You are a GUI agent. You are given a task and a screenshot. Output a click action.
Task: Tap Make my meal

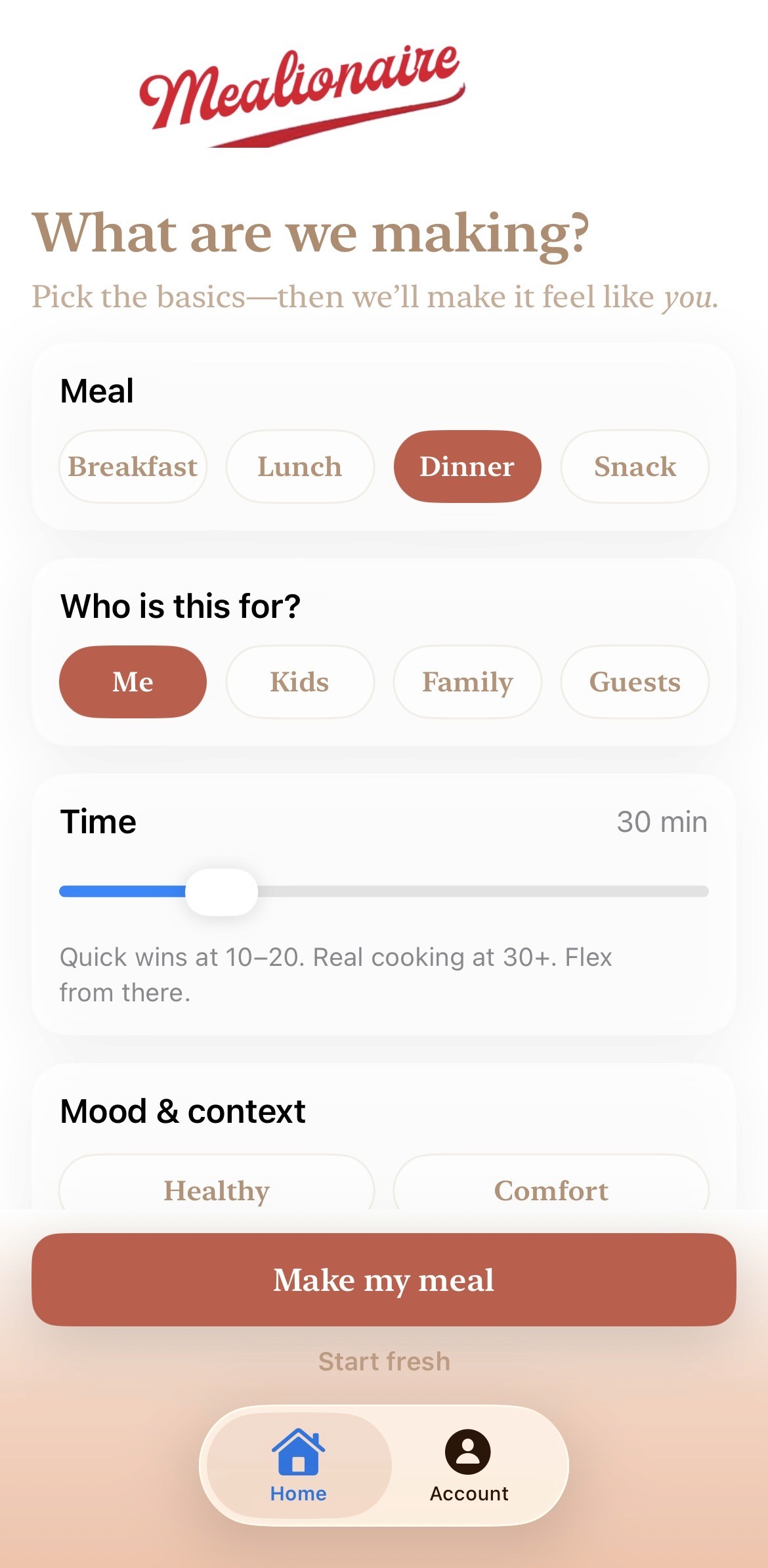[384, 1279]
